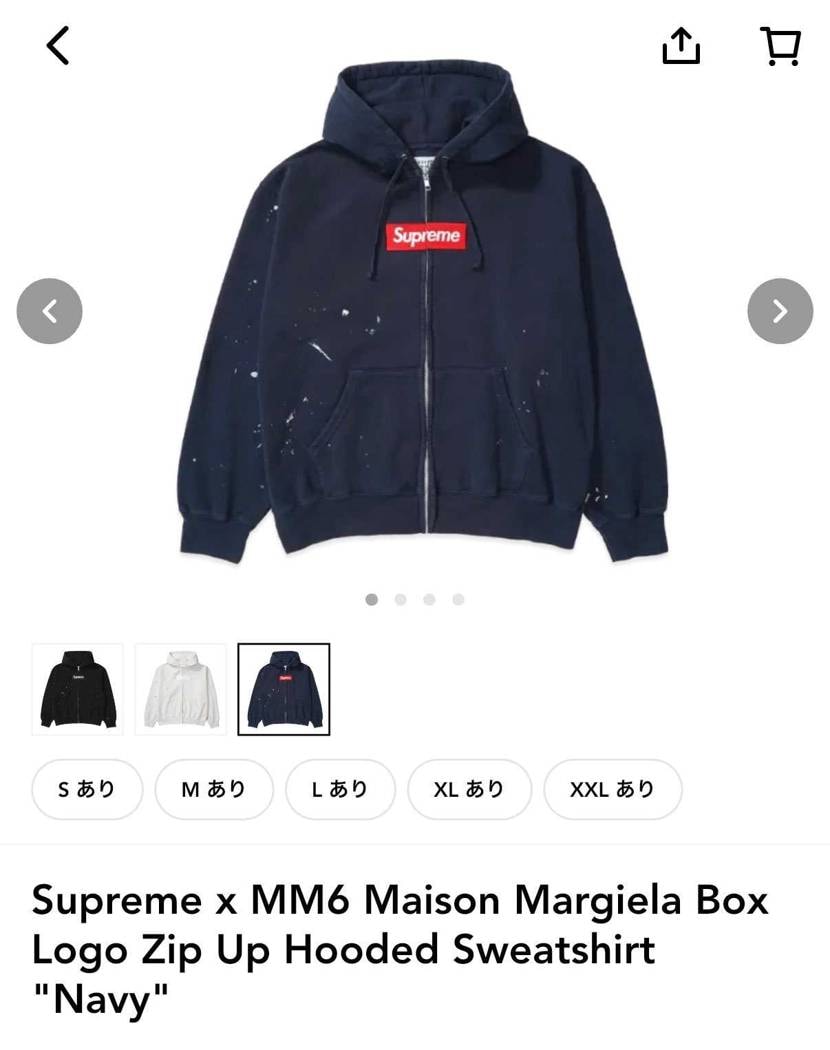This screenshot has height=1050, width=830.
Task: Pick the L あり size chip
Action: [341, 789]
